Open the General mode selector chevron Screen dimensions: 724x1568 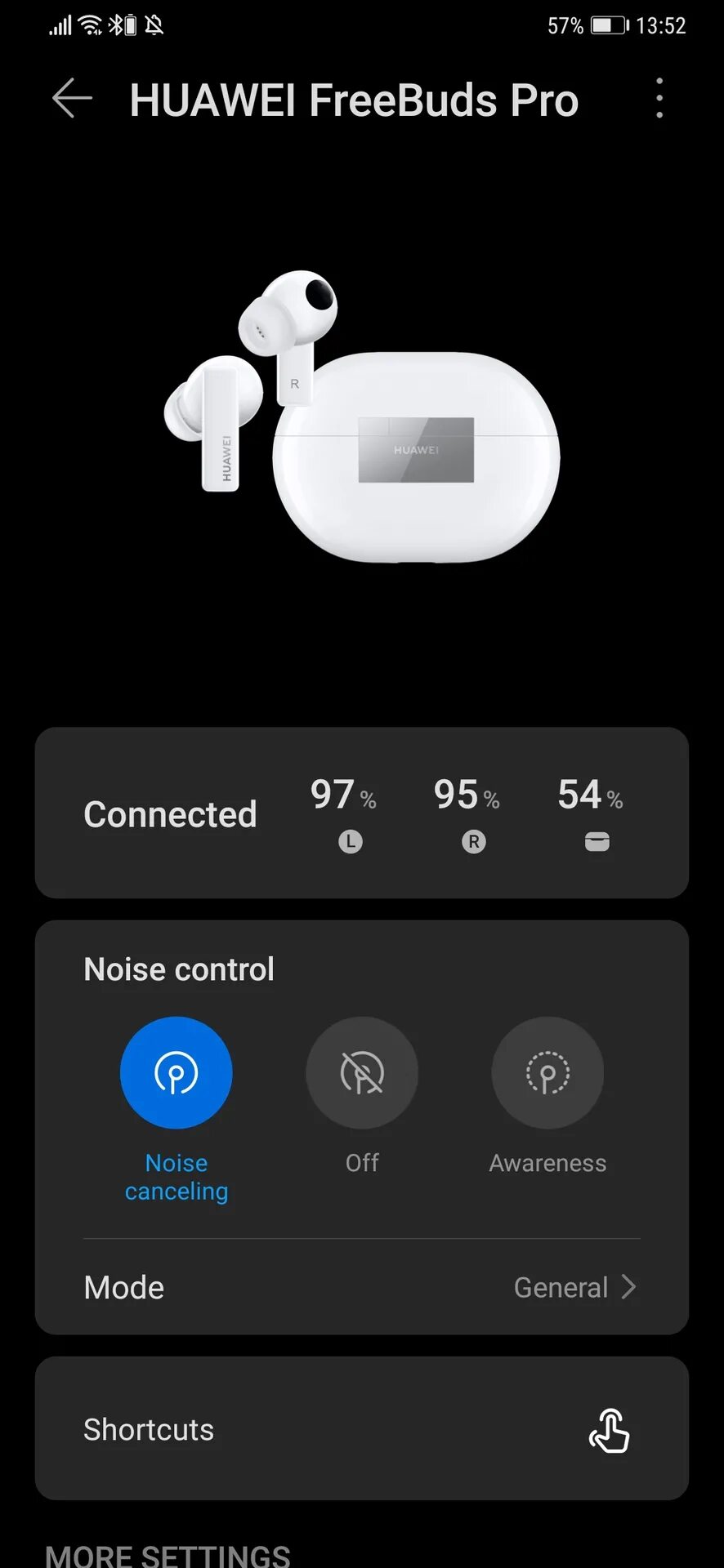tap(628, 1287)
